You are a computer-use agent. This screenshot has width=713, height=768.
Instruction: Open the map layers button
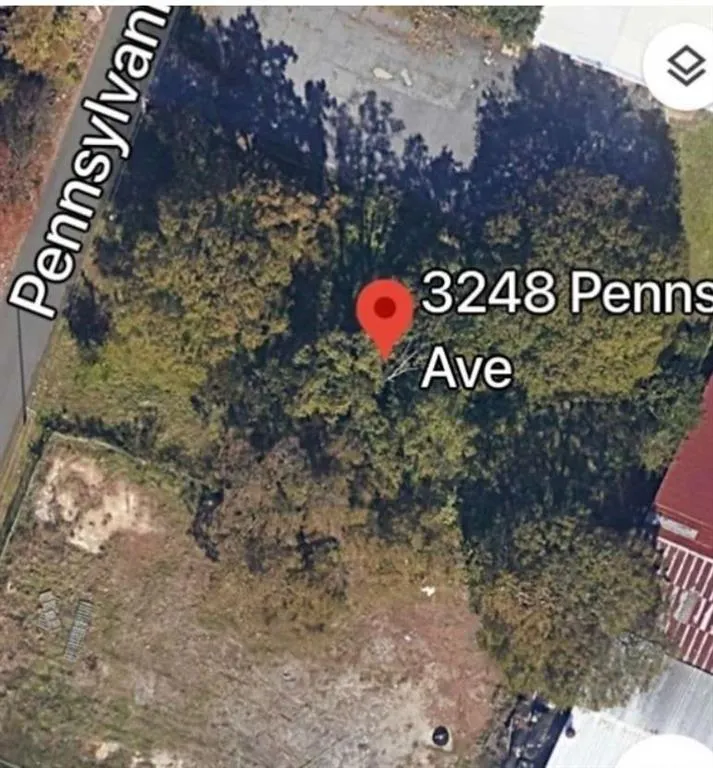[x=685, y=67]
